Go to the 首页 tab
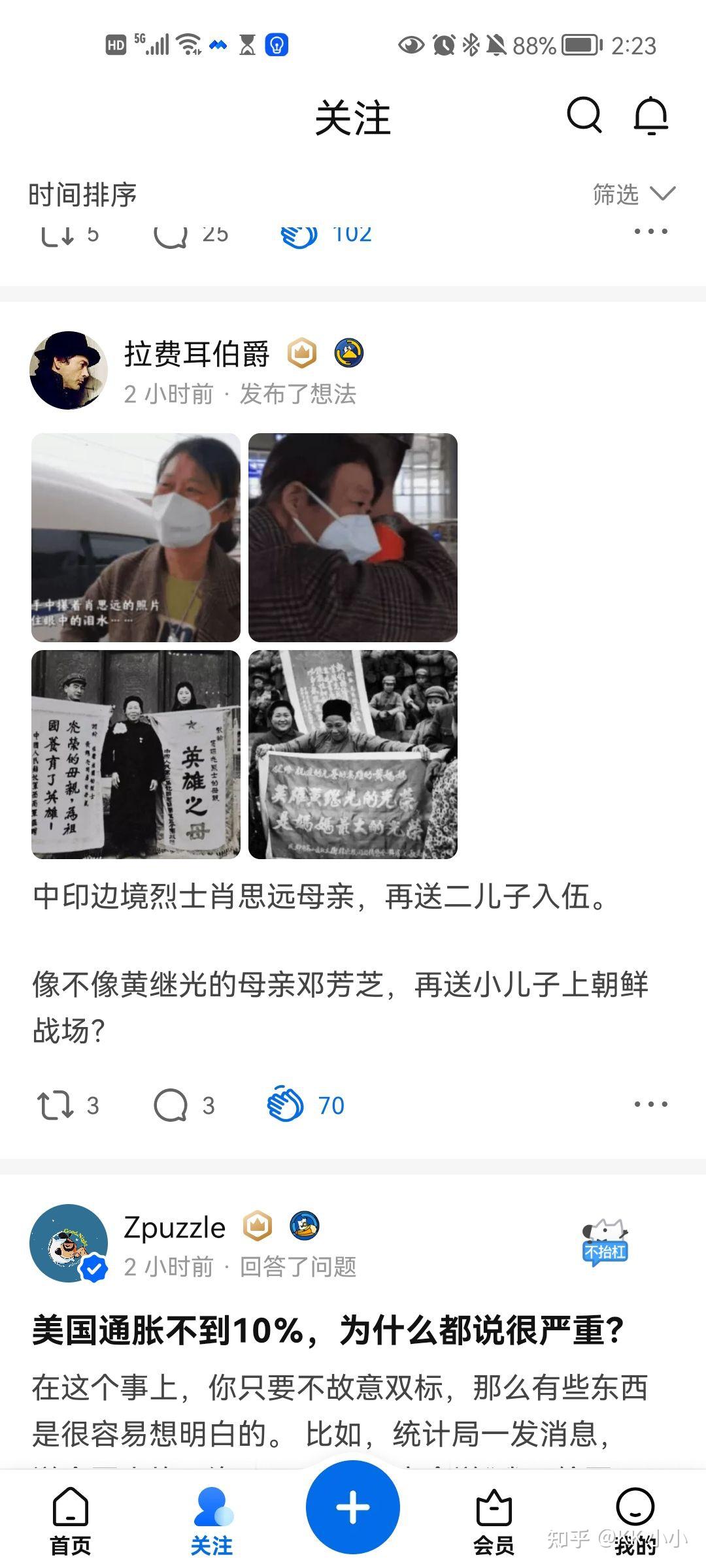 click(x=71, y=1520)
